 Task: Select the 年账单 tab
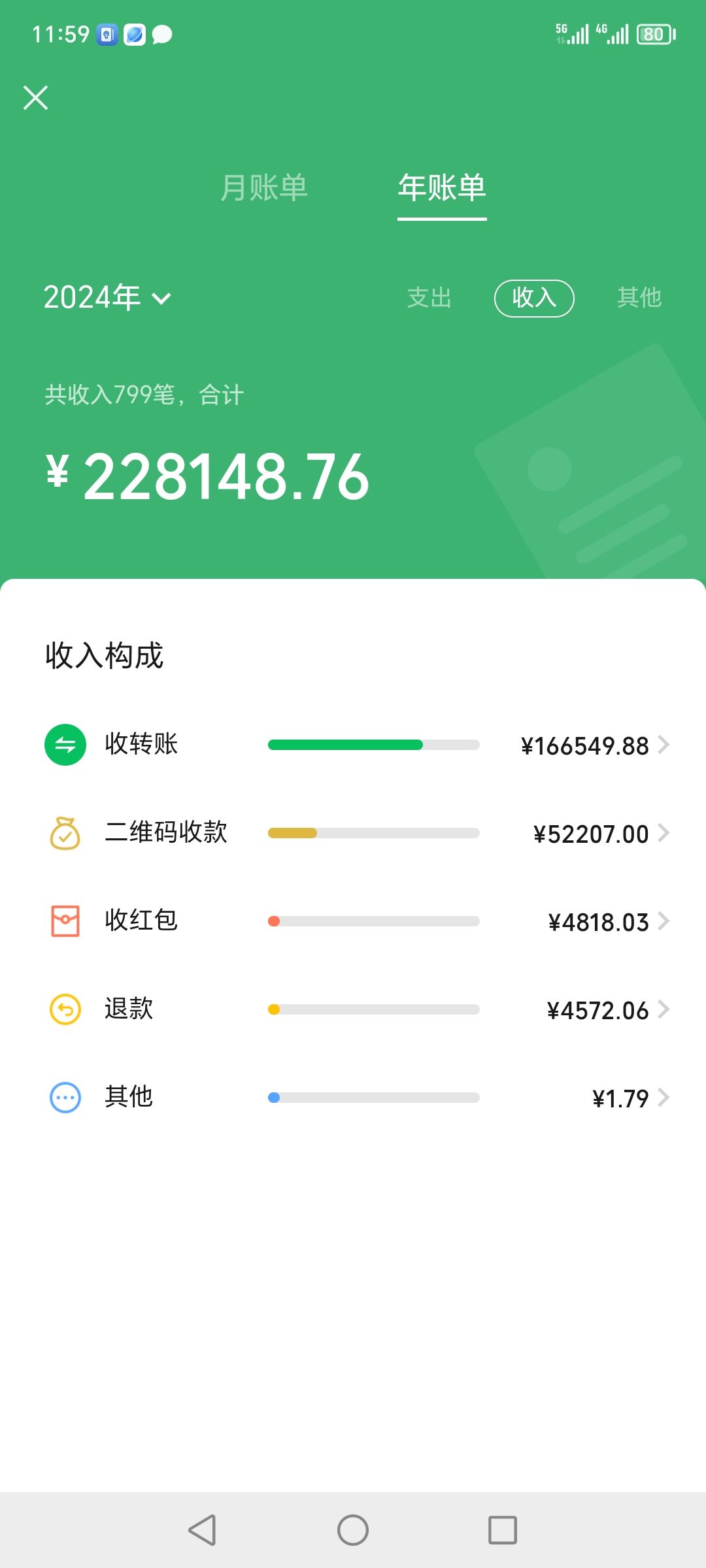coord(442,188)
